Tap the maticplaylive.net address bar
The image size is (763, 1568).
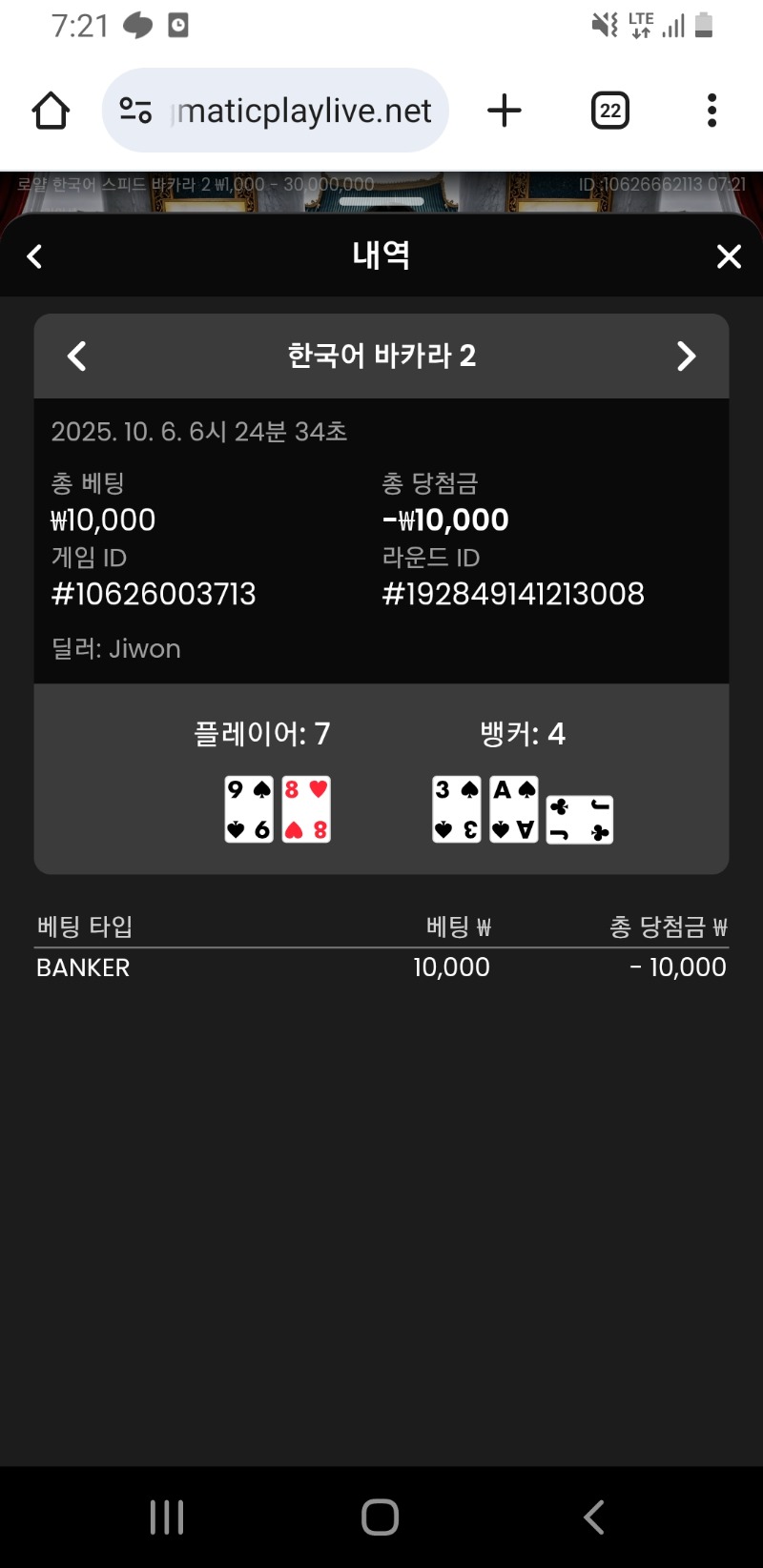point(303,112)
